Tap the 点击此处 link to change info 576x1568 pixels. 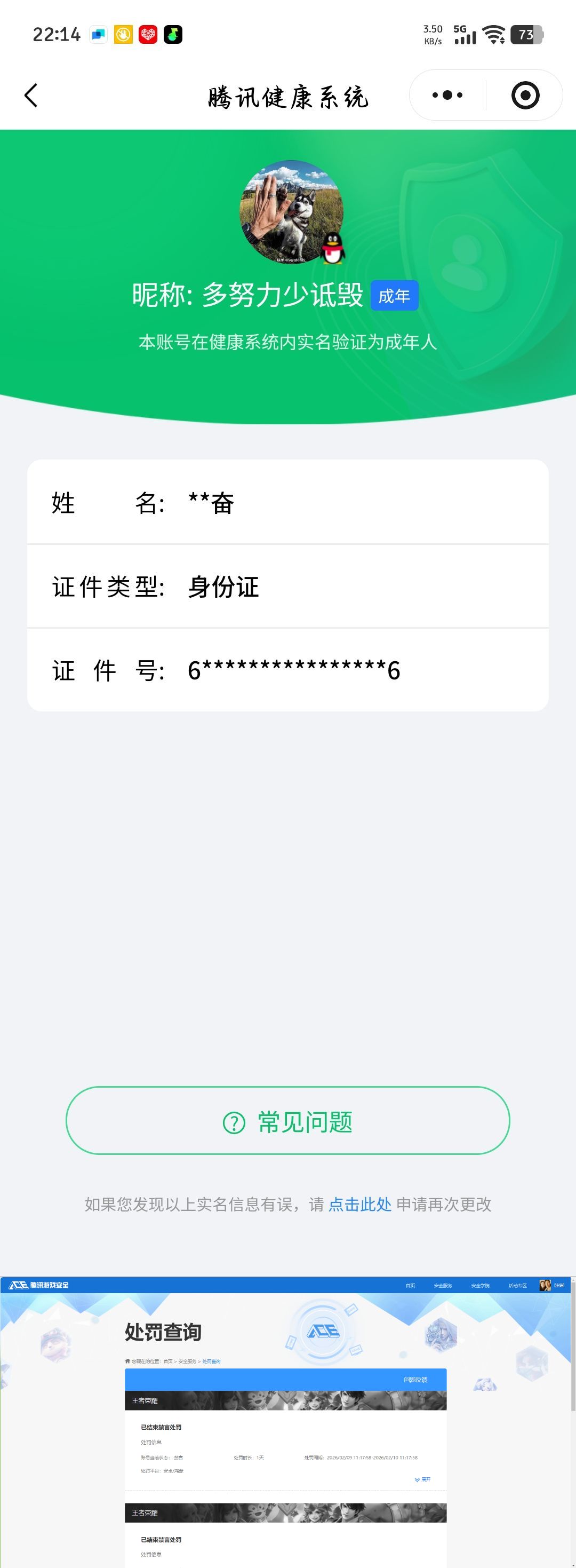(359, 1204)
